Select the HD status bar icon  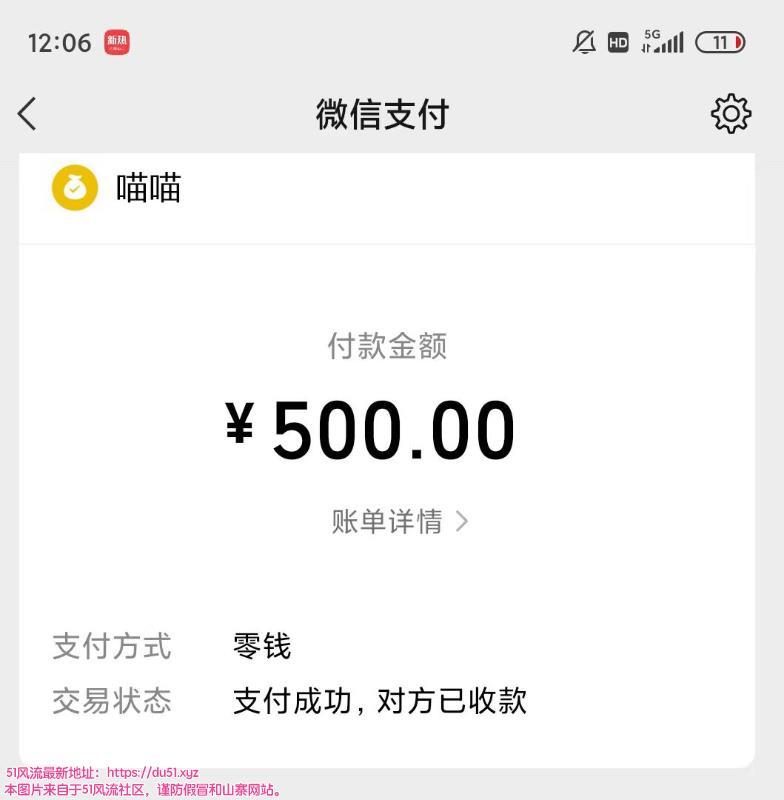pyautogui.click(x=619, y=42)
